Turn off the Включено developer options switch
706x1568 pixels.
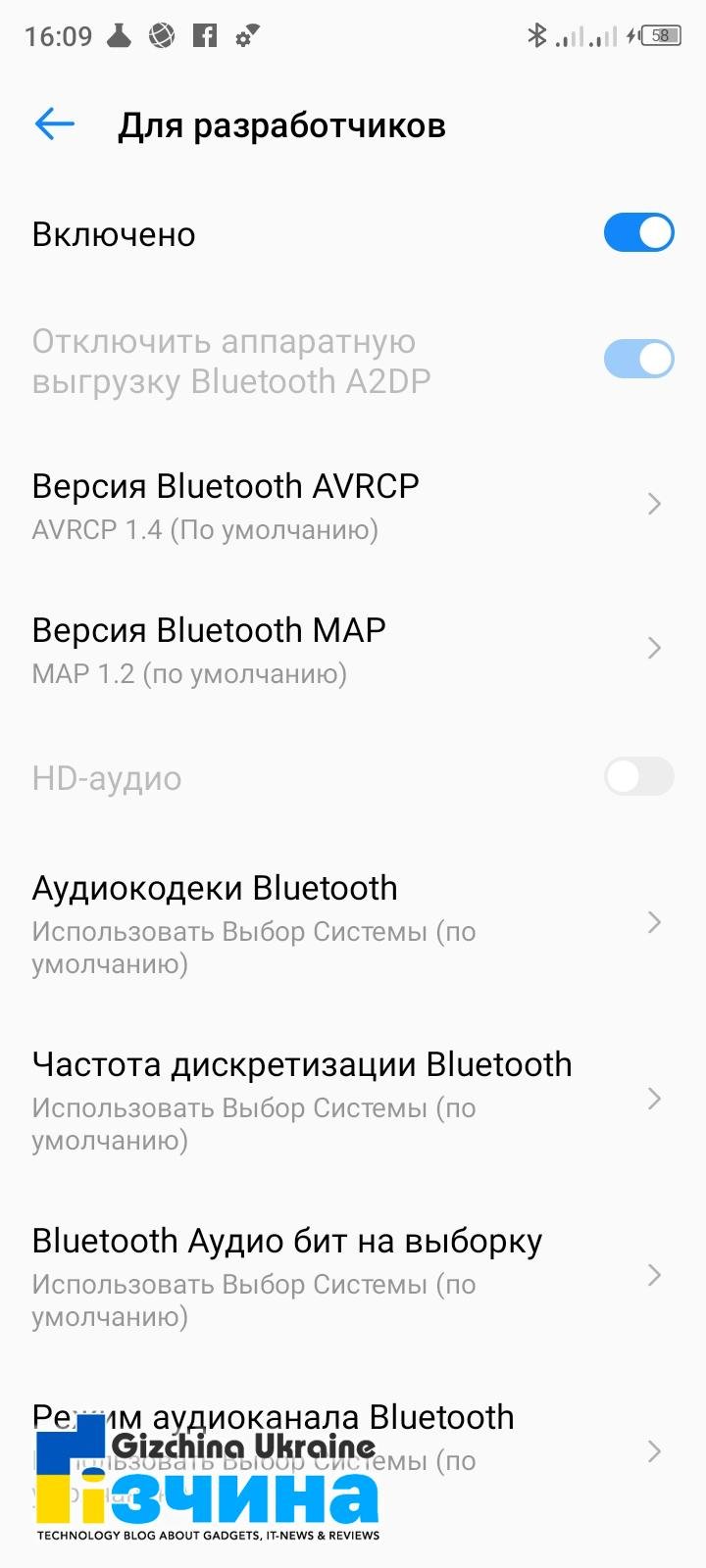click(x=638, y=233)
